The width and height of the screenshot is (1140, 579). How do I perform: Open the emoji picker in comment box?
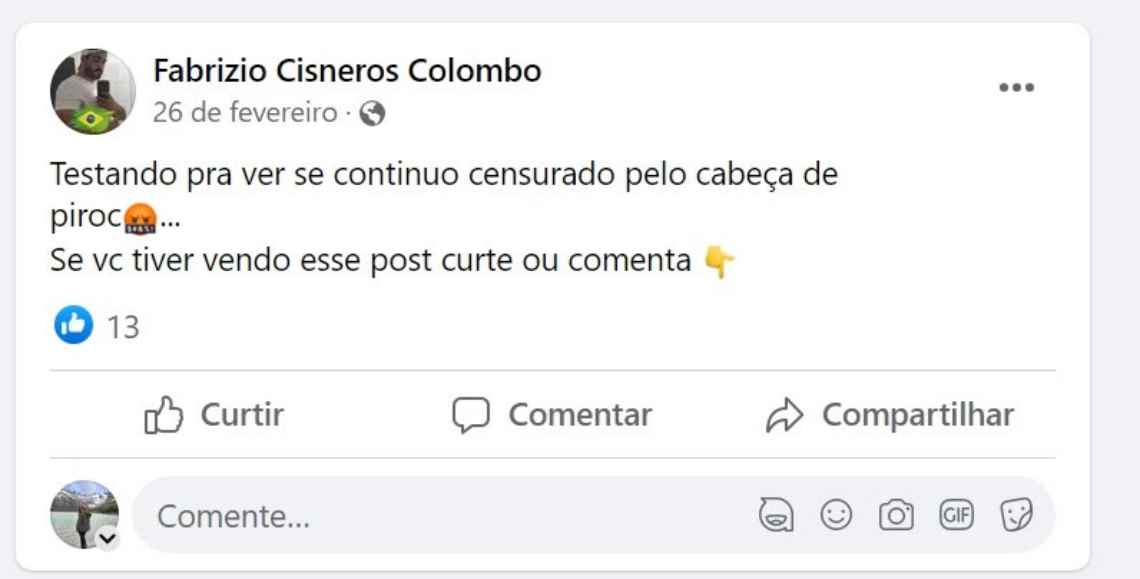[x=836, y=515]
